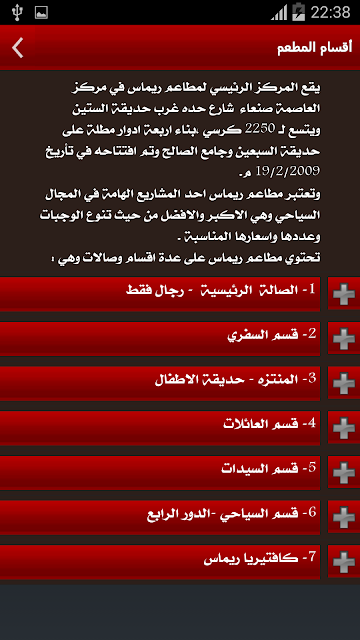Expand section 5 قسم السيدات
This screenshot has height=640, width=360.
[x=344, y=472]
